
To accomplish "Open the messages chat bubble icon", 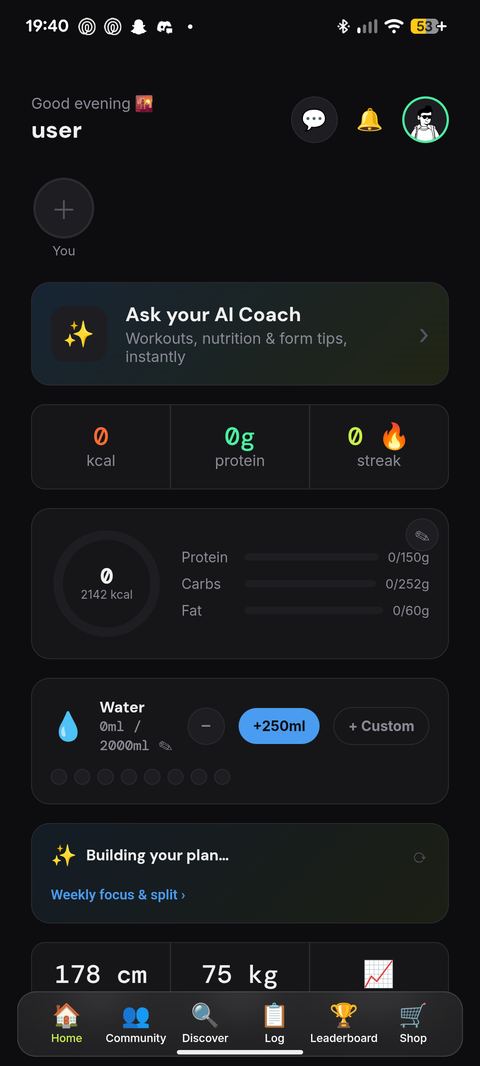I will tap(313, 120).
